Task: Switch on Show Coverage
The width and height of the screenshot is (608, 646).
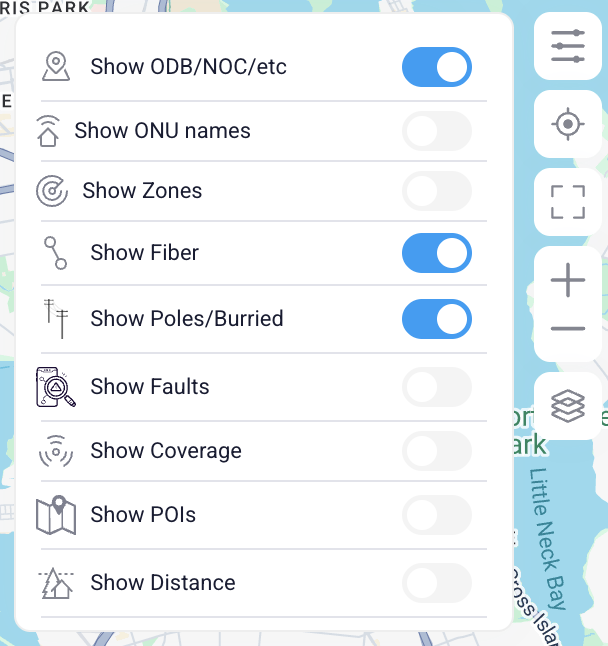Action: pos(436,451)
